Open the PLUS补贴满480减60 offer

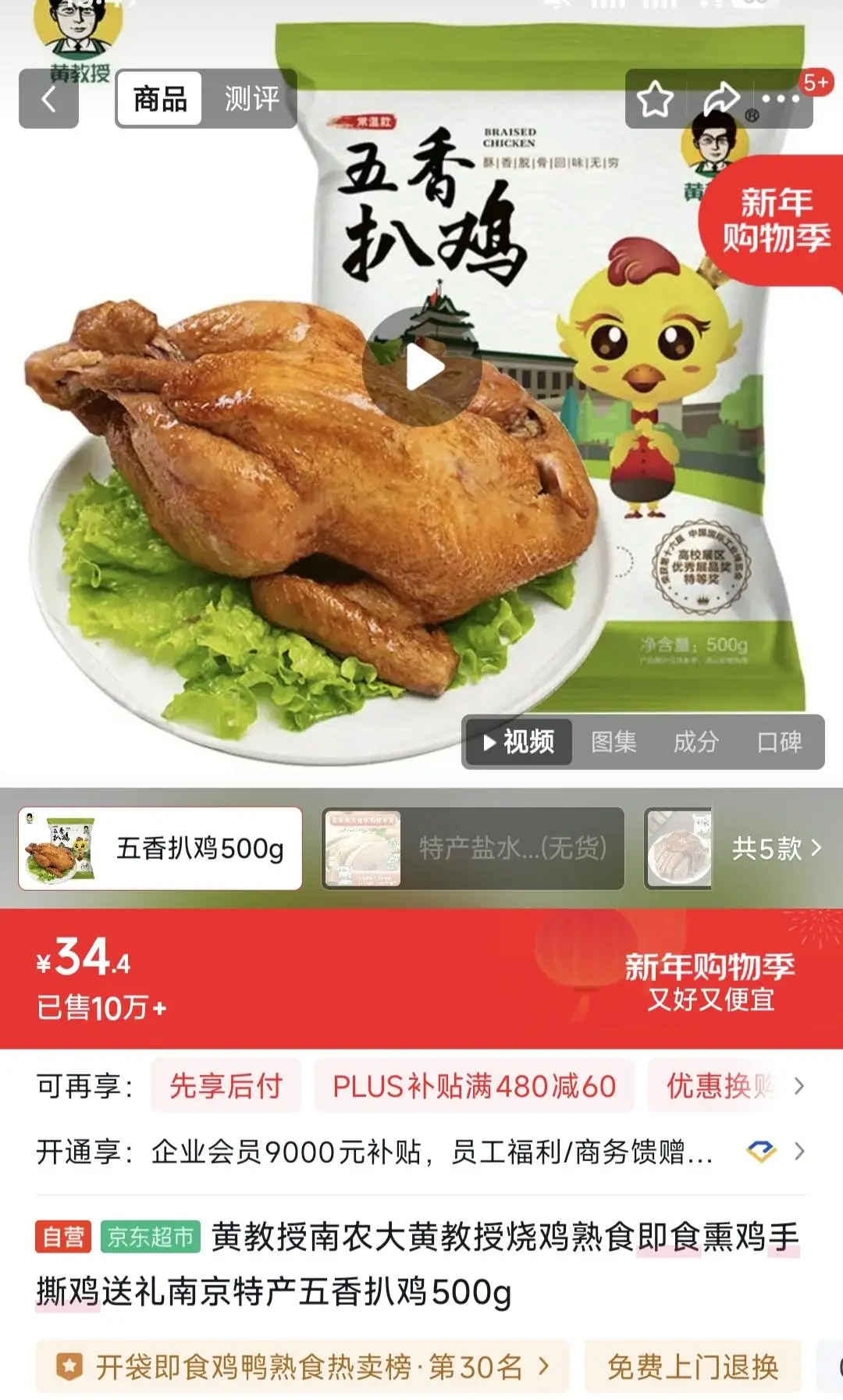(474, 1086)
